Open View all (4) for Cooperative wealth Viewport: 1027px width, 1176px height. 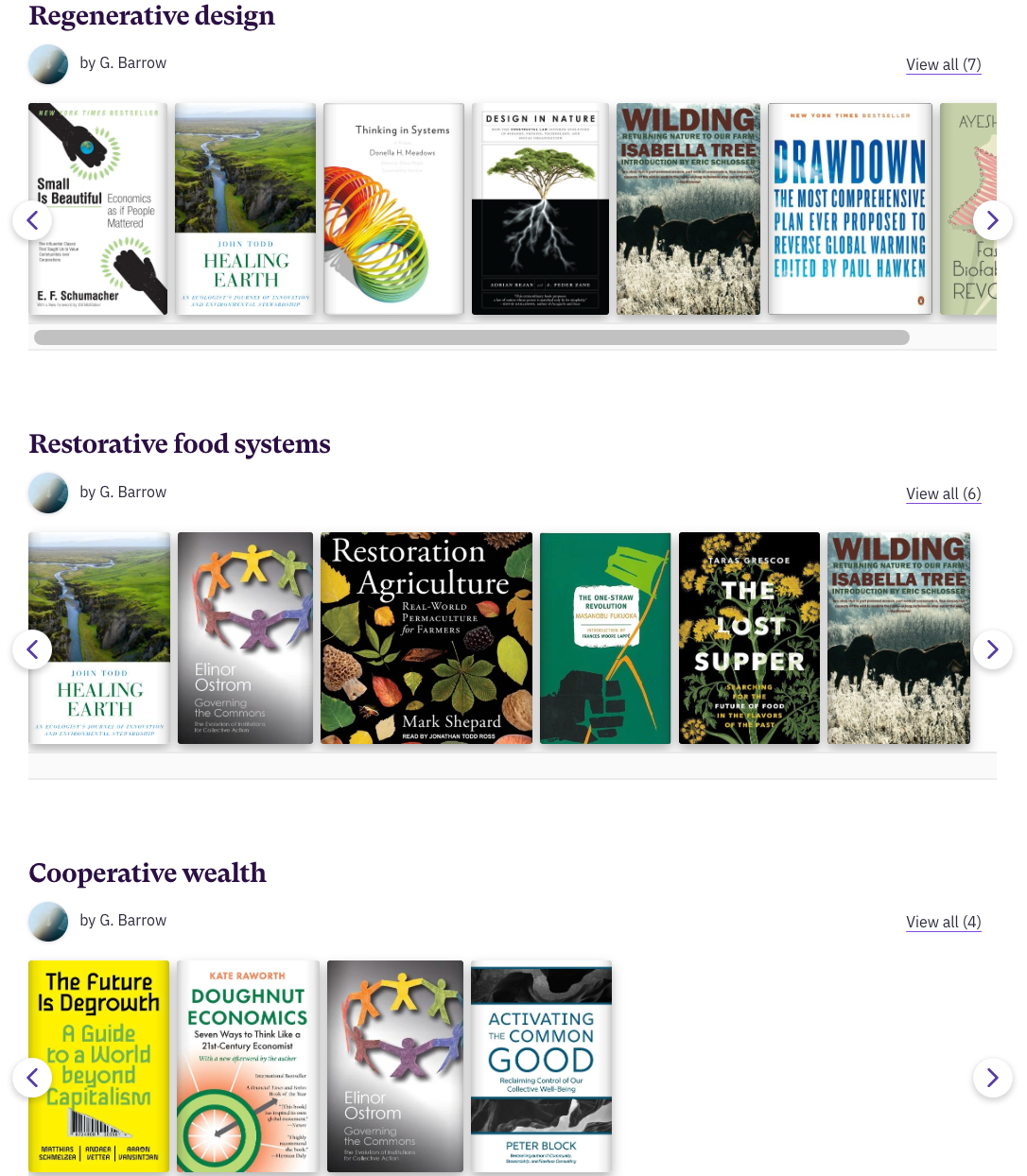tap(943, 922)
